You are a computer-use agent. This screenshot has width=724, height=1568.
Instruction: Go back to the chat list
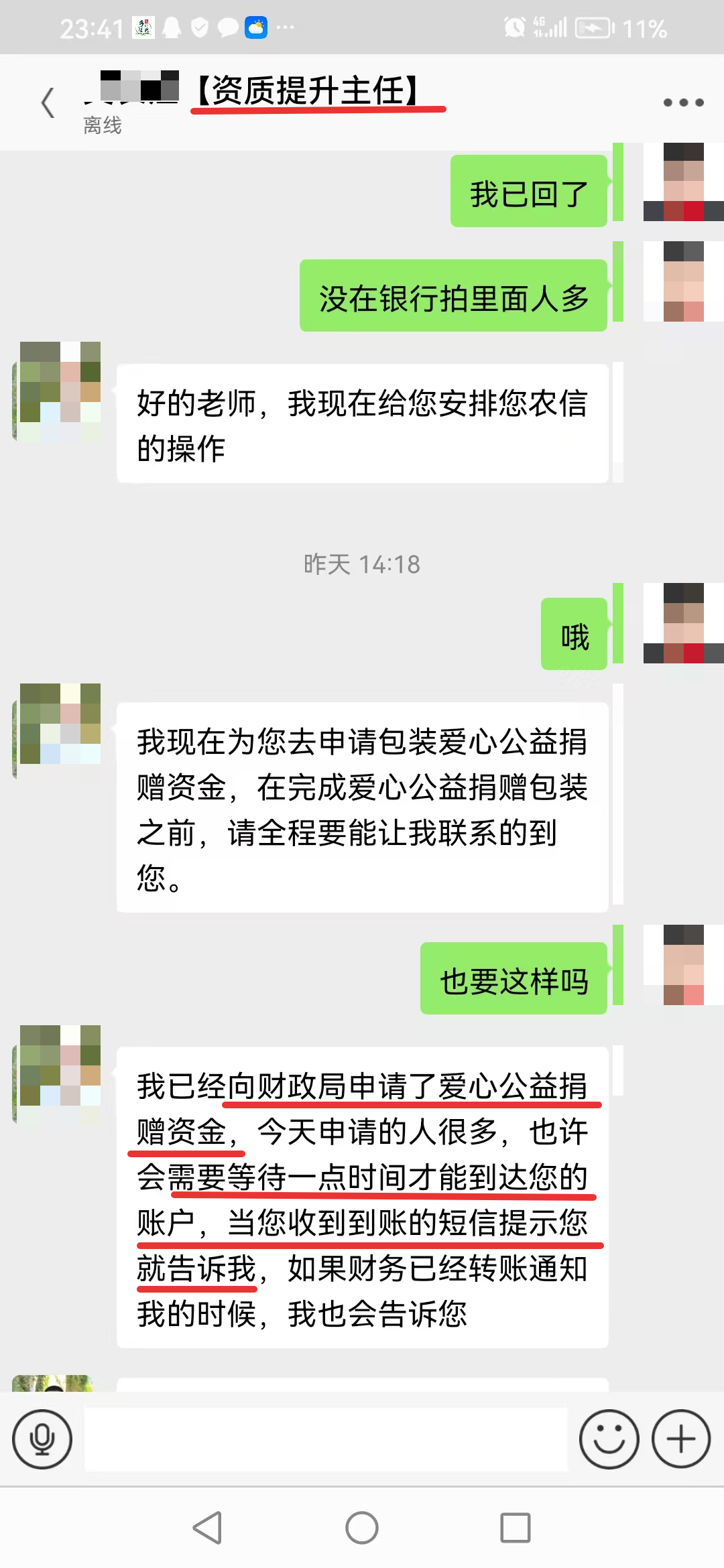click(48, 103)
